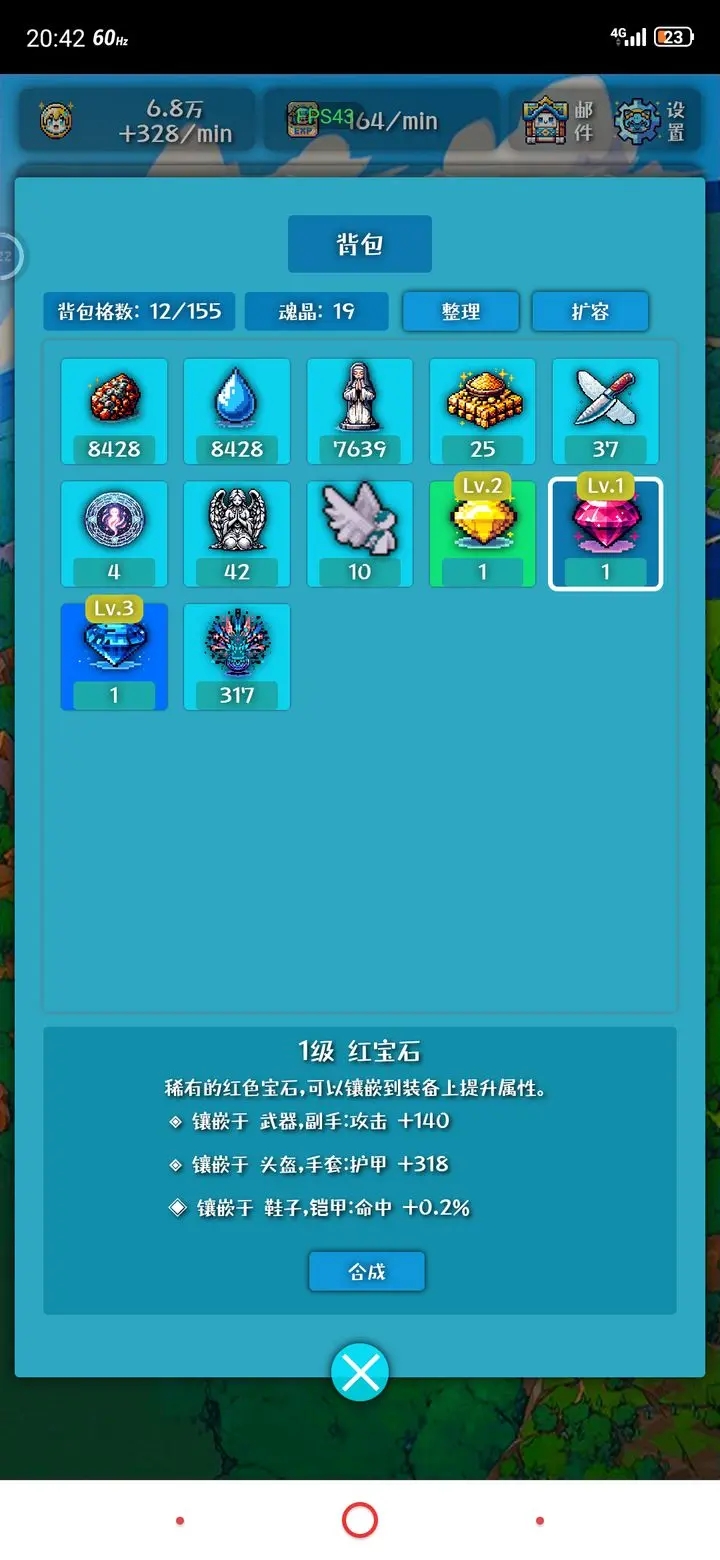Select the knife item with 37
The width and height of the screenshot is (720, 1560).
[605, 411]
